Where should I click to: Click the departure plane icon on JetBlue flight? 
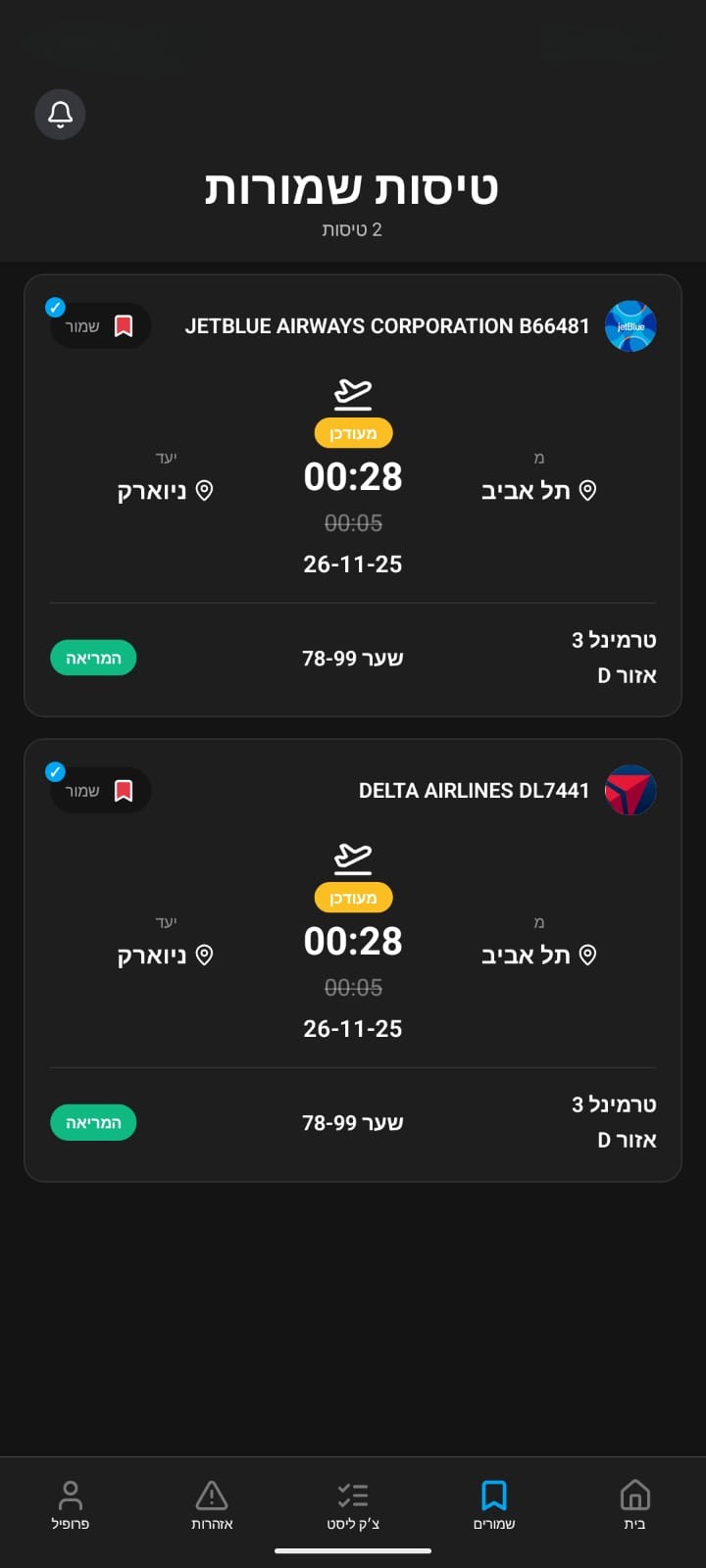coord(353,390)
